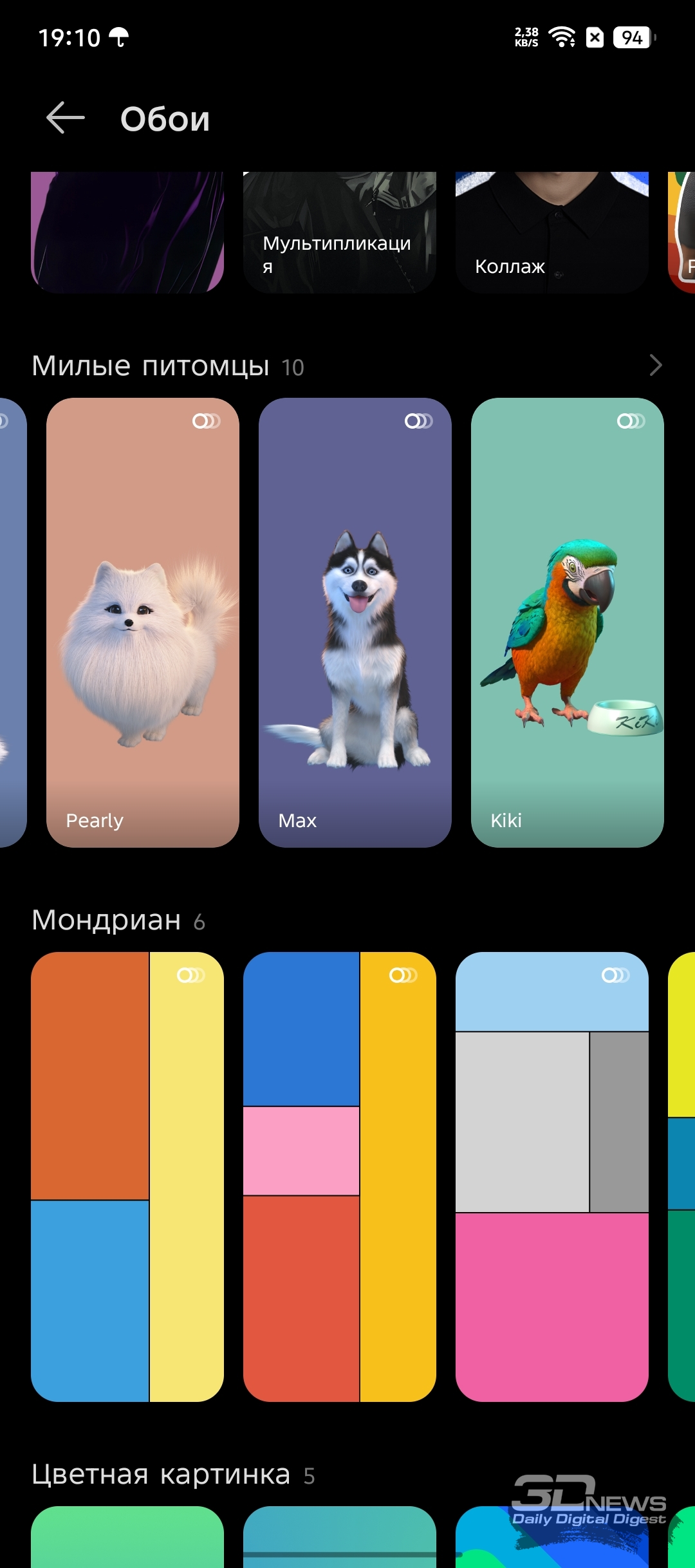The image size is (695, 1568).
Task: Open the teal Цветная картинка wallpaper
Action: pos(340,1537)
